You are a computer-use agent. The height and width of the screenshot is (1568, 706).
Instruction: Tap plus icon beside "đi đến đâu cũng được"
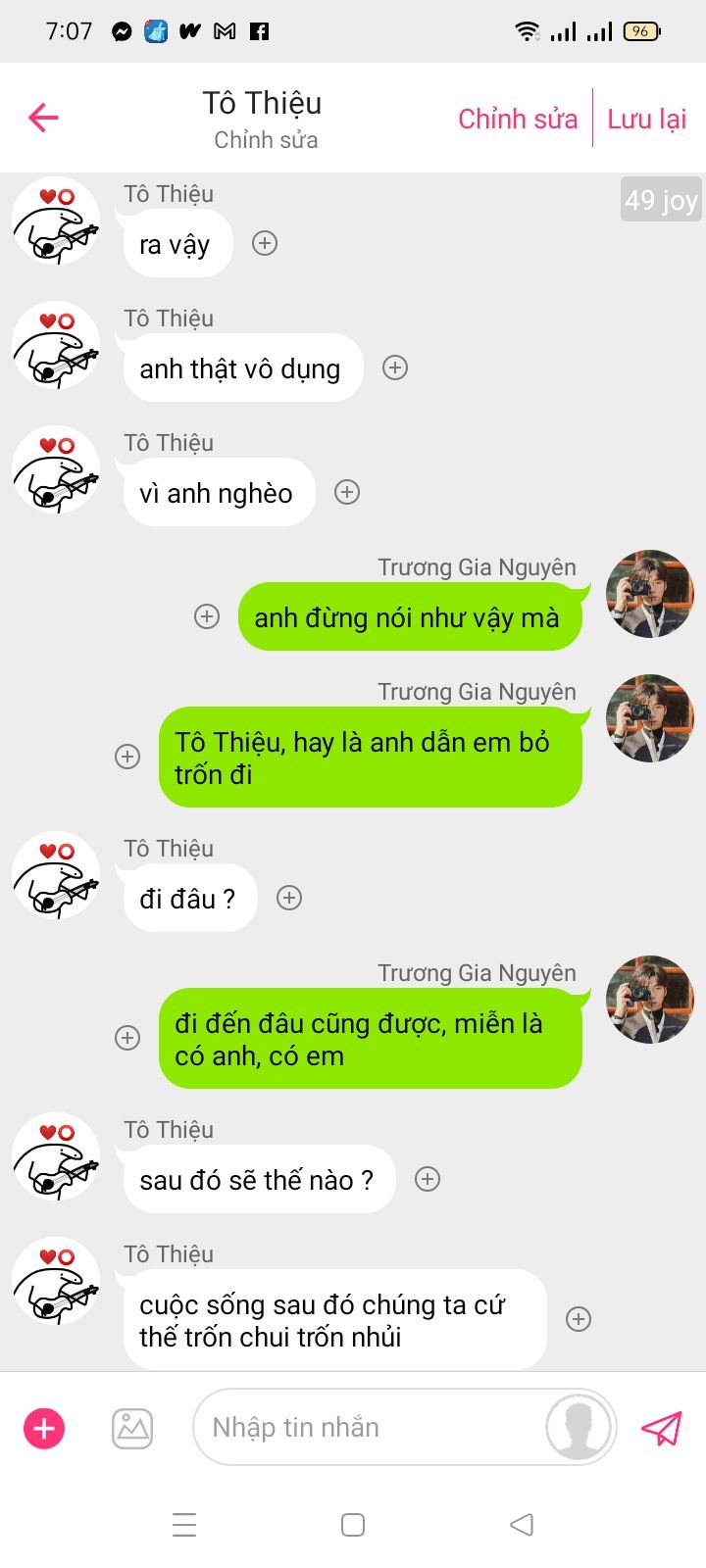[127, 1038]
